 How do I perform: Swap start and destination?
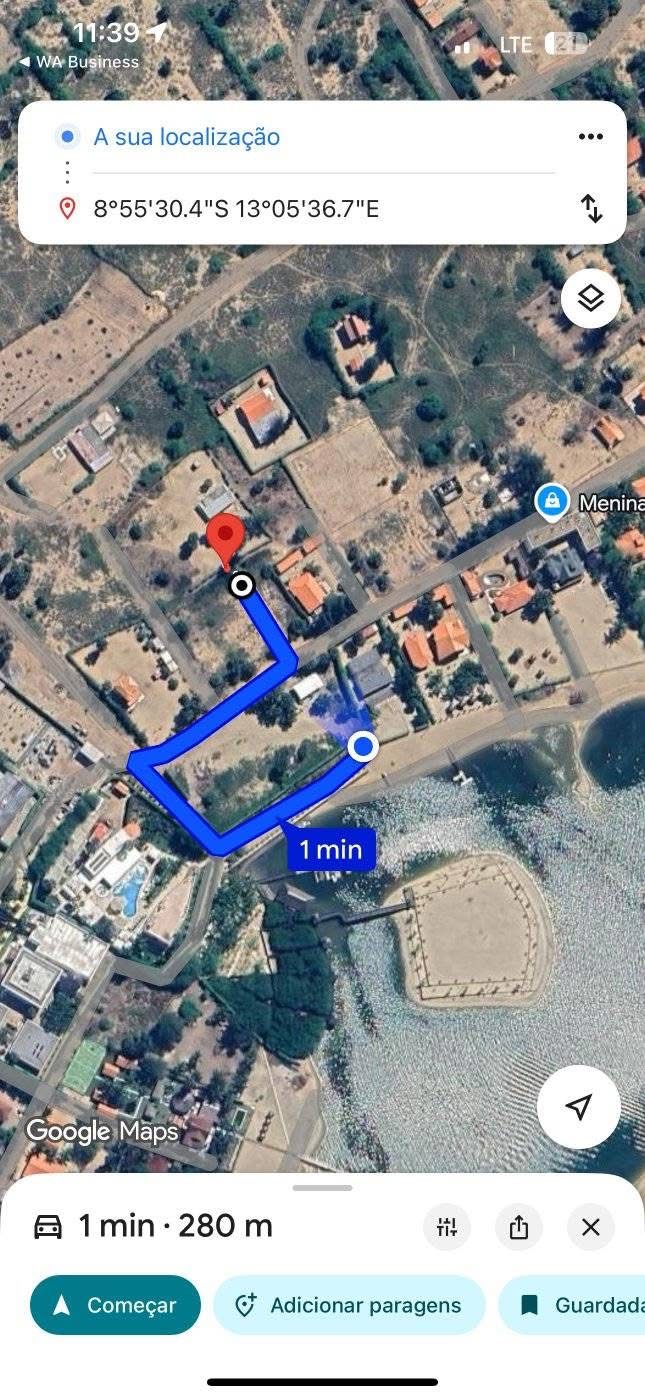(x=591, y=208)
